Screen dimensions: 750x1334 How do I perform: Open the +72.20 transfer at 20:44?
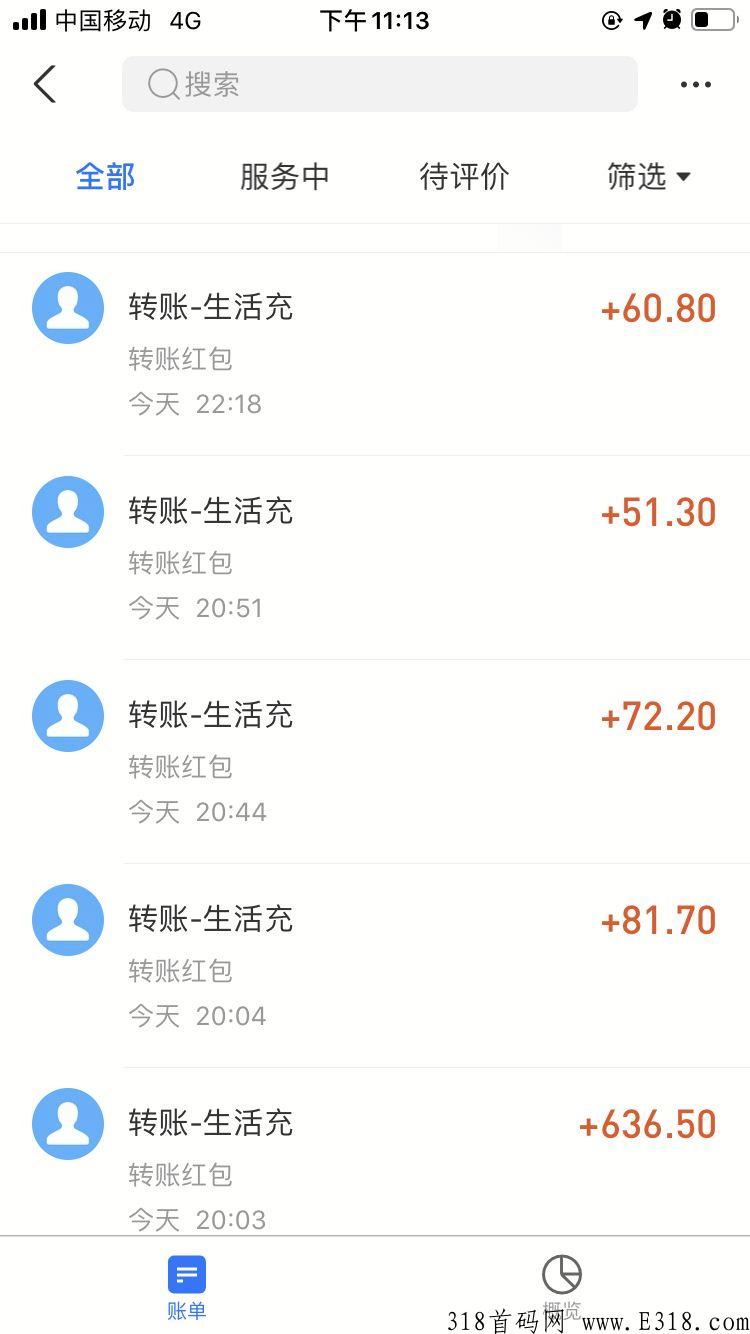point(375,762)
